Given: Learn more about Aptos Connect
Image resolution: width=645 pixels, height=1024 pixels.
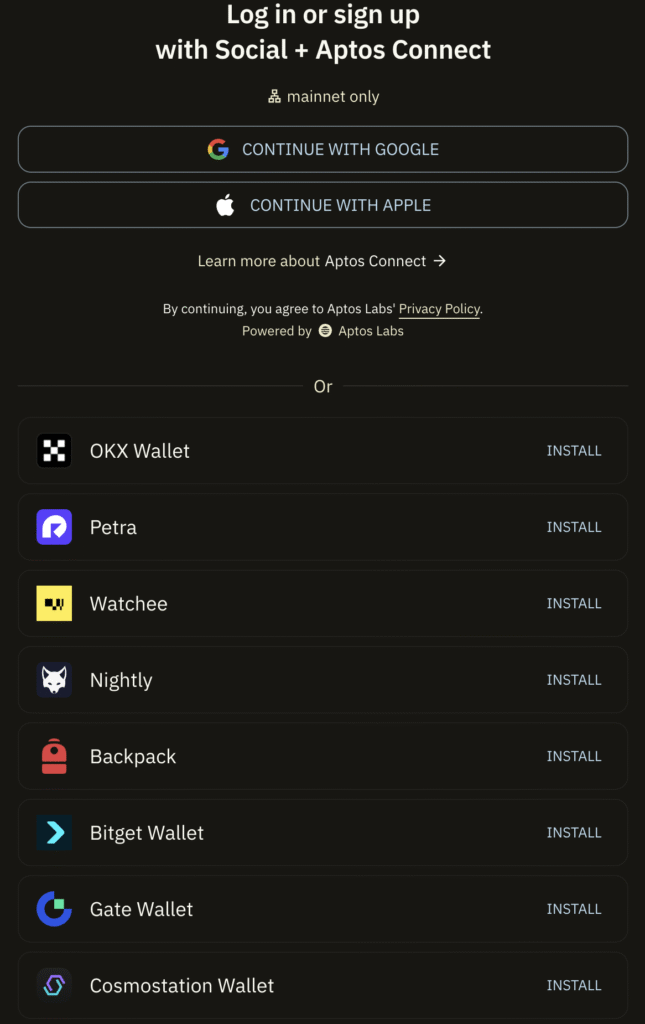Looking at the screenshot, I should [322, 261].
